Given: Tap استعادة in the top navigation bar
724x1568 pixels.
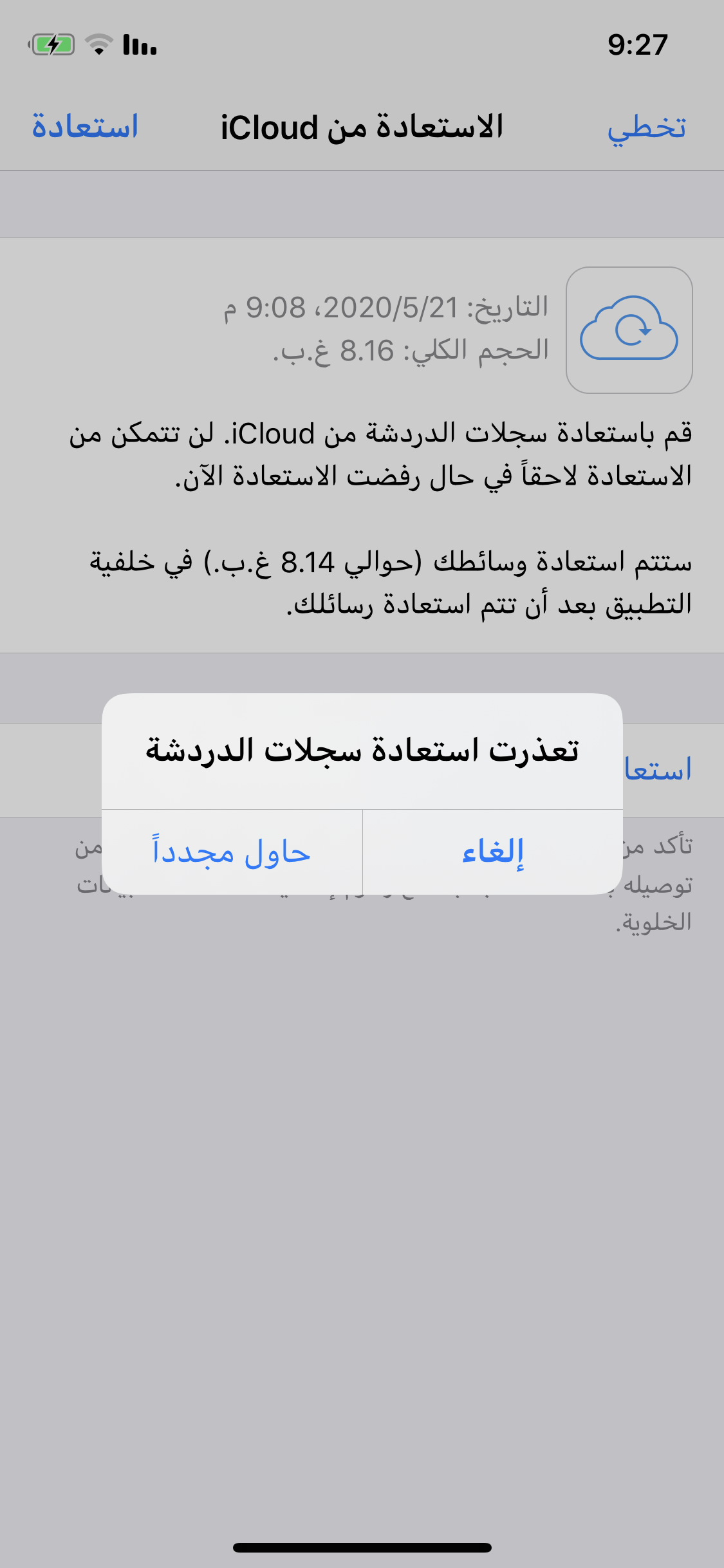Looking at the screenshot, I should tap(86, 126).
